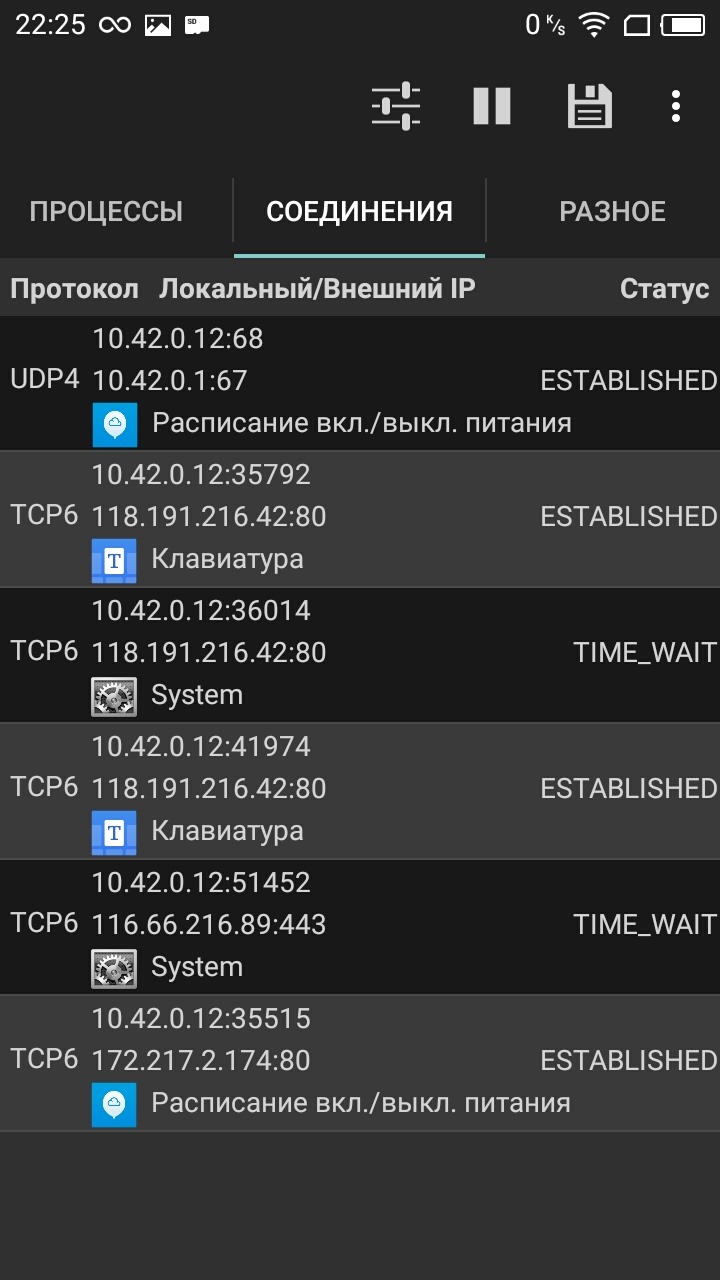Pause the connection monitoring
720x1280 pixels.
pyautogui.click(x=492, y=106)
